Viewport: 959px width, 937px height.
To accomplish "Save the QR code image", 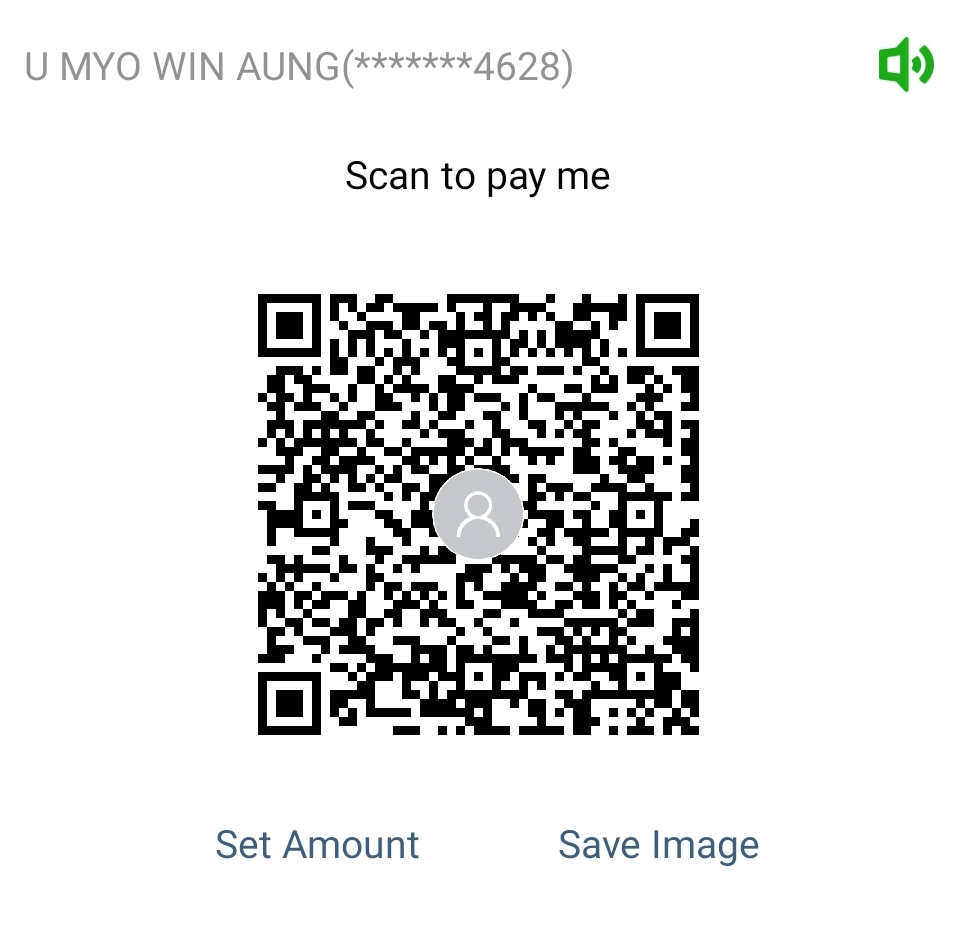I will click(658, 845).
